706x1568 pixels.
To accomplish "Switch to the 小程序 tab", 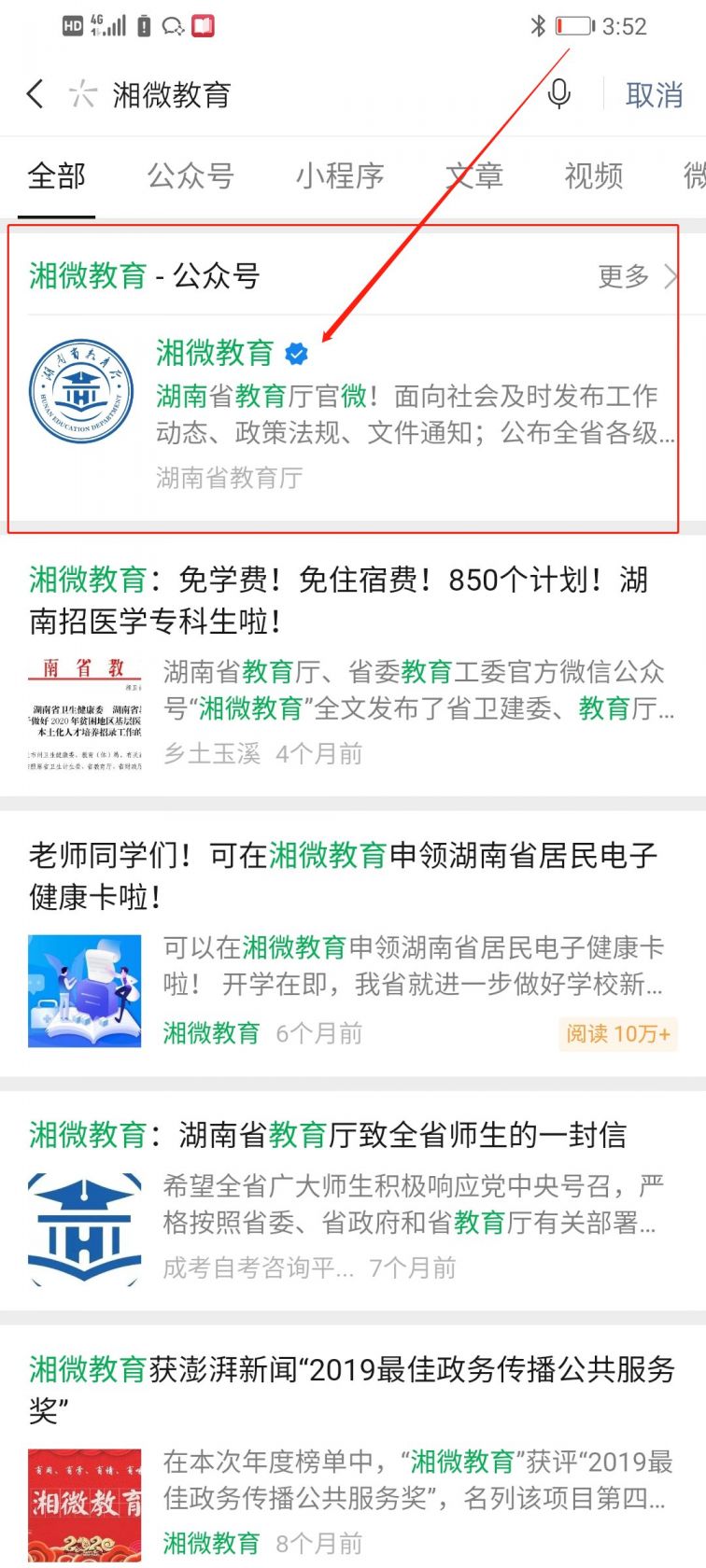I will (x=340, y=175).
